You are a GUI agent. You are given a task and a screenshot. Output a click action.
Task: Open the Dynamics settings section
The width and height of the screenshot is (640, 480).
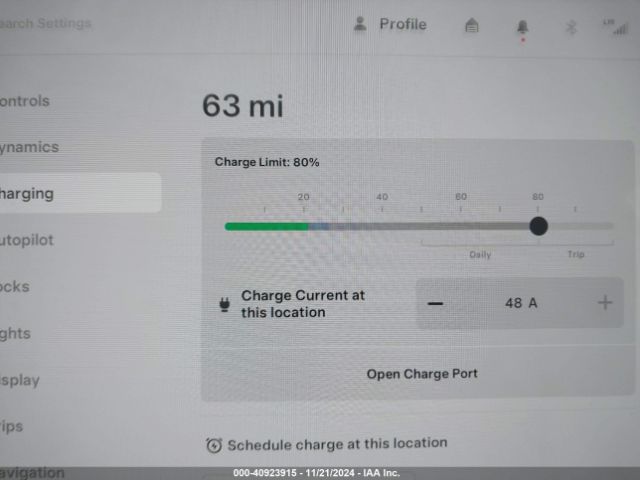pyautogui.click(x=30, y=147)
